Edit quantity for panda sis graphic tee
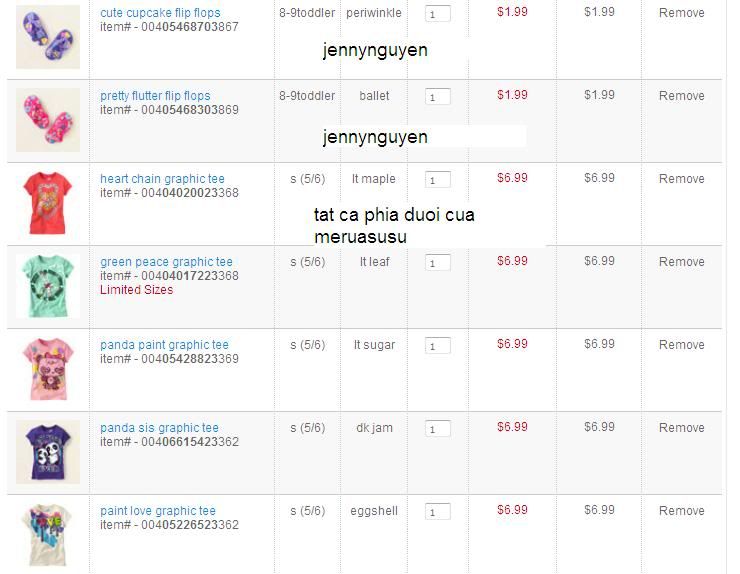The width and height of the screenshot is (740, 574). [x=437, y=429]
